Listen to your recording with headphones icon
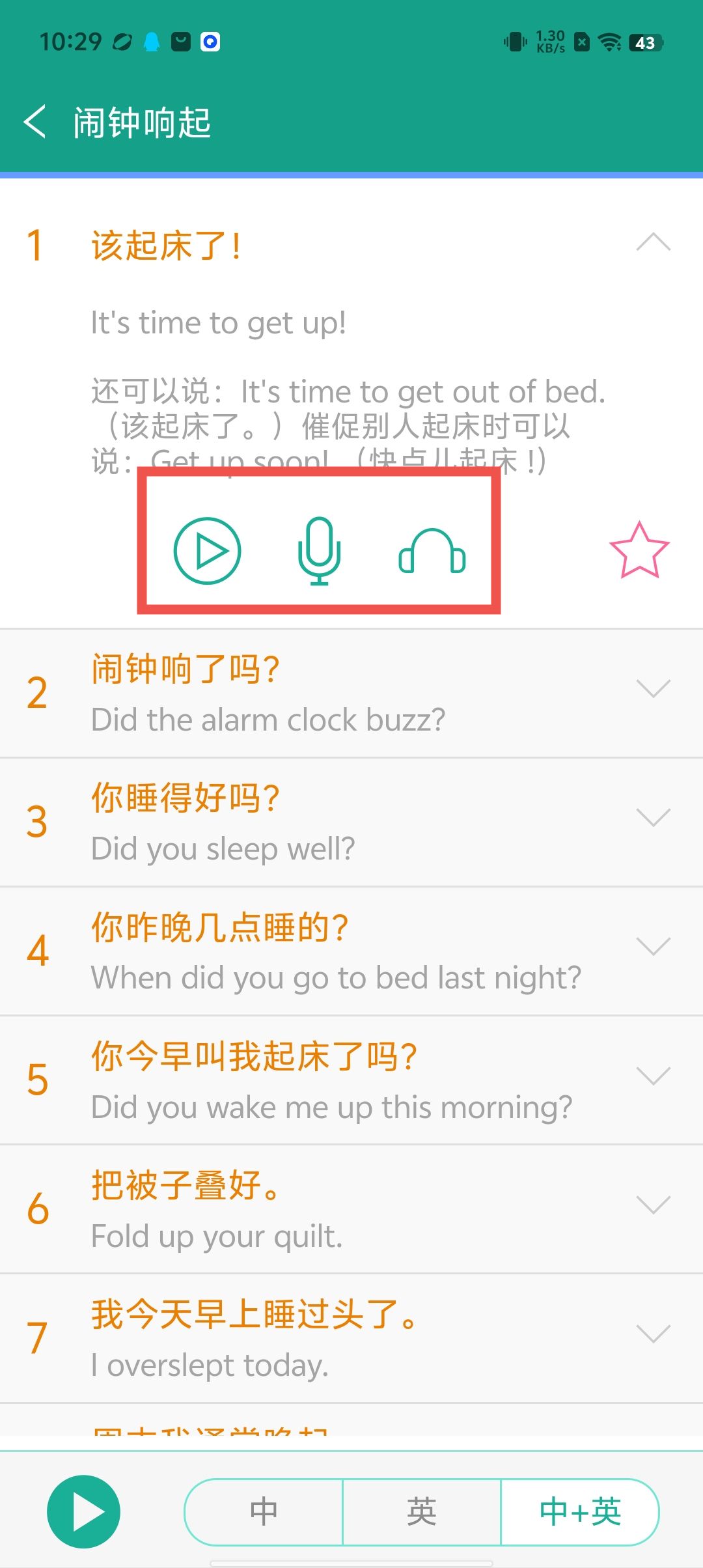The height and width of the screenshot is (1568, 703). tap(432, 551)
